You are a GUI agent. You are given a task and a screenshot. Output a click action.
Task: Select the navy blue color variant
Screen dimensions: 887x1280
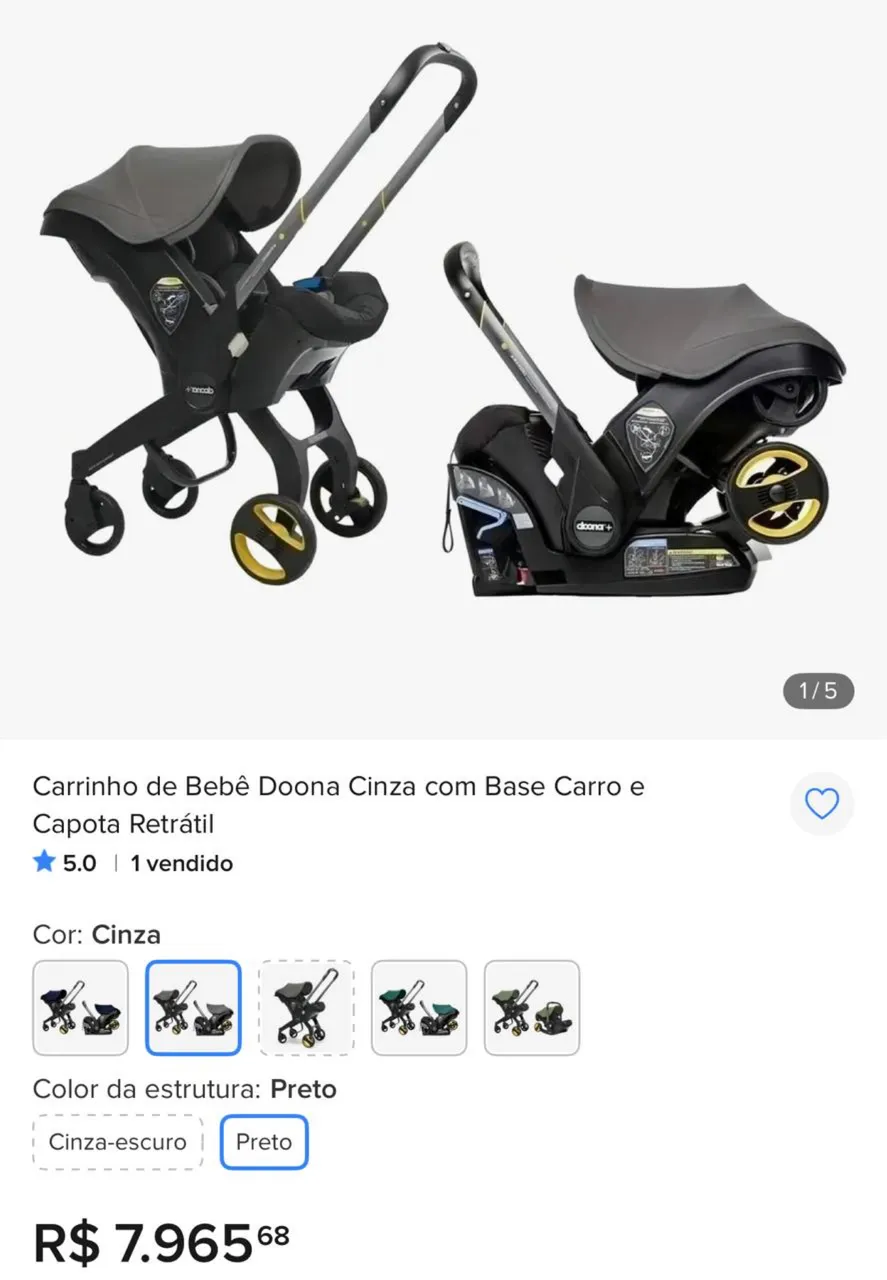(81, 1008)
